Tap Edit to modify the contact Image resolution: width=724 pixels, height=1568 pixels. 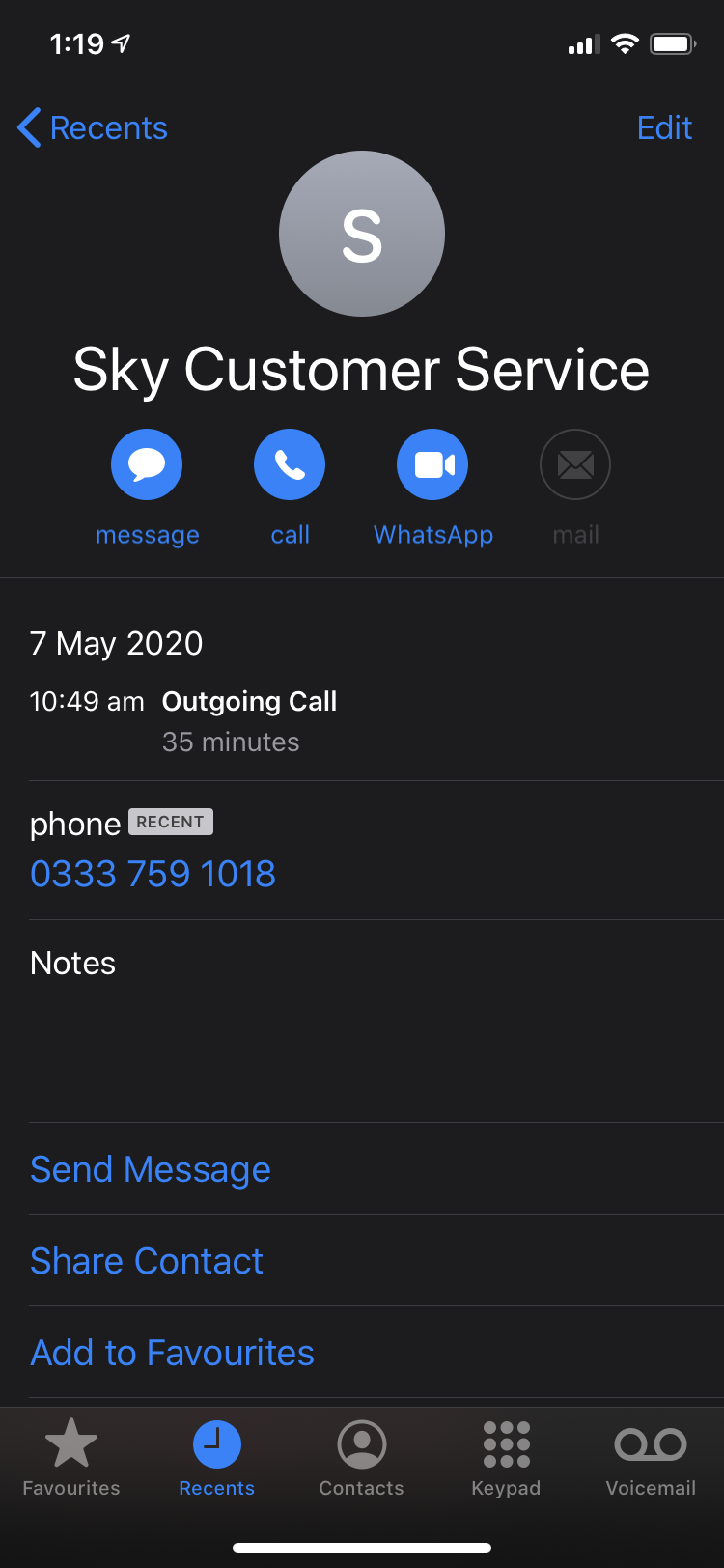point(664,127)
